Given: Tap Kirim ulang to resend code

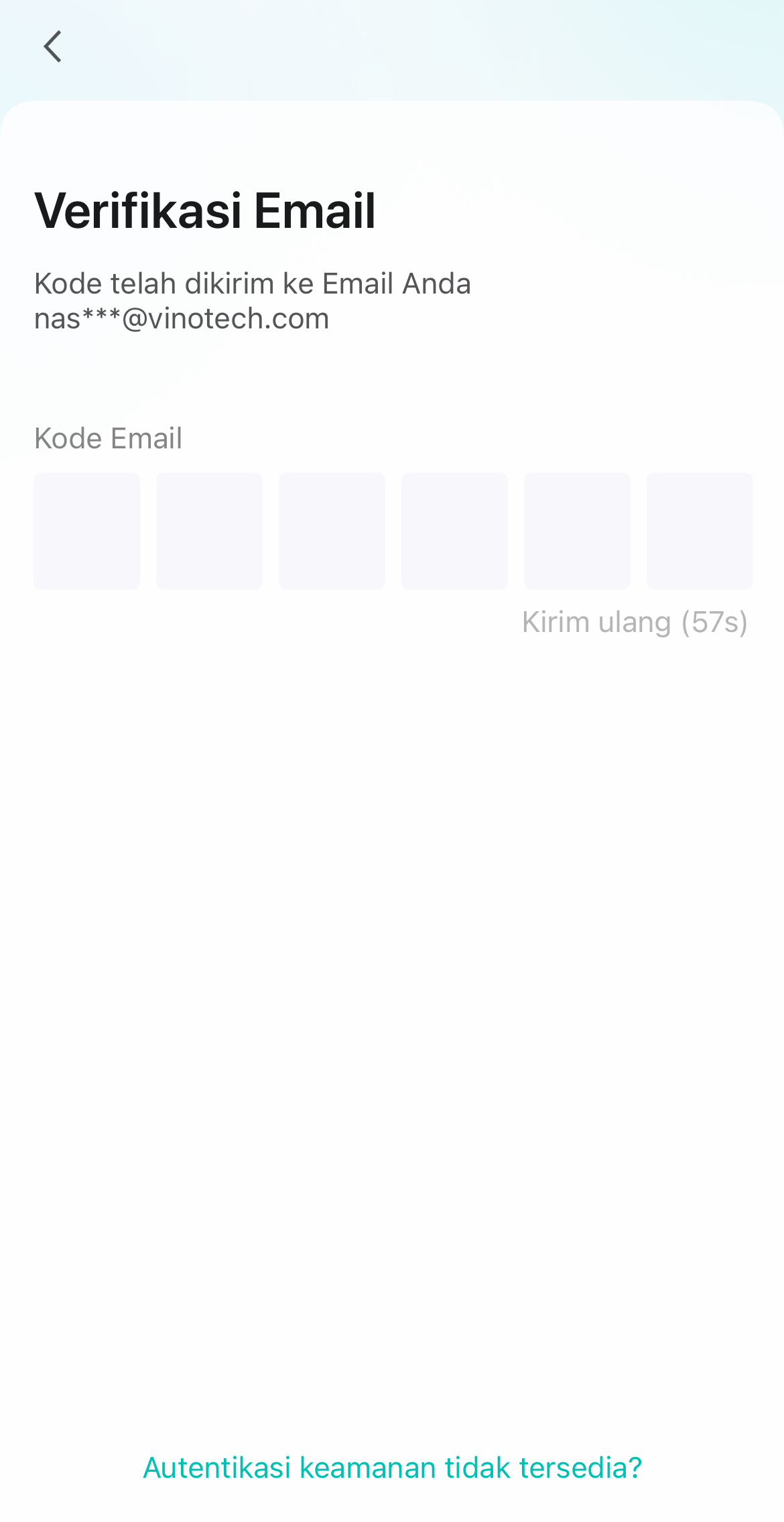Looking at the screenshot, I should tap(634, 623).
